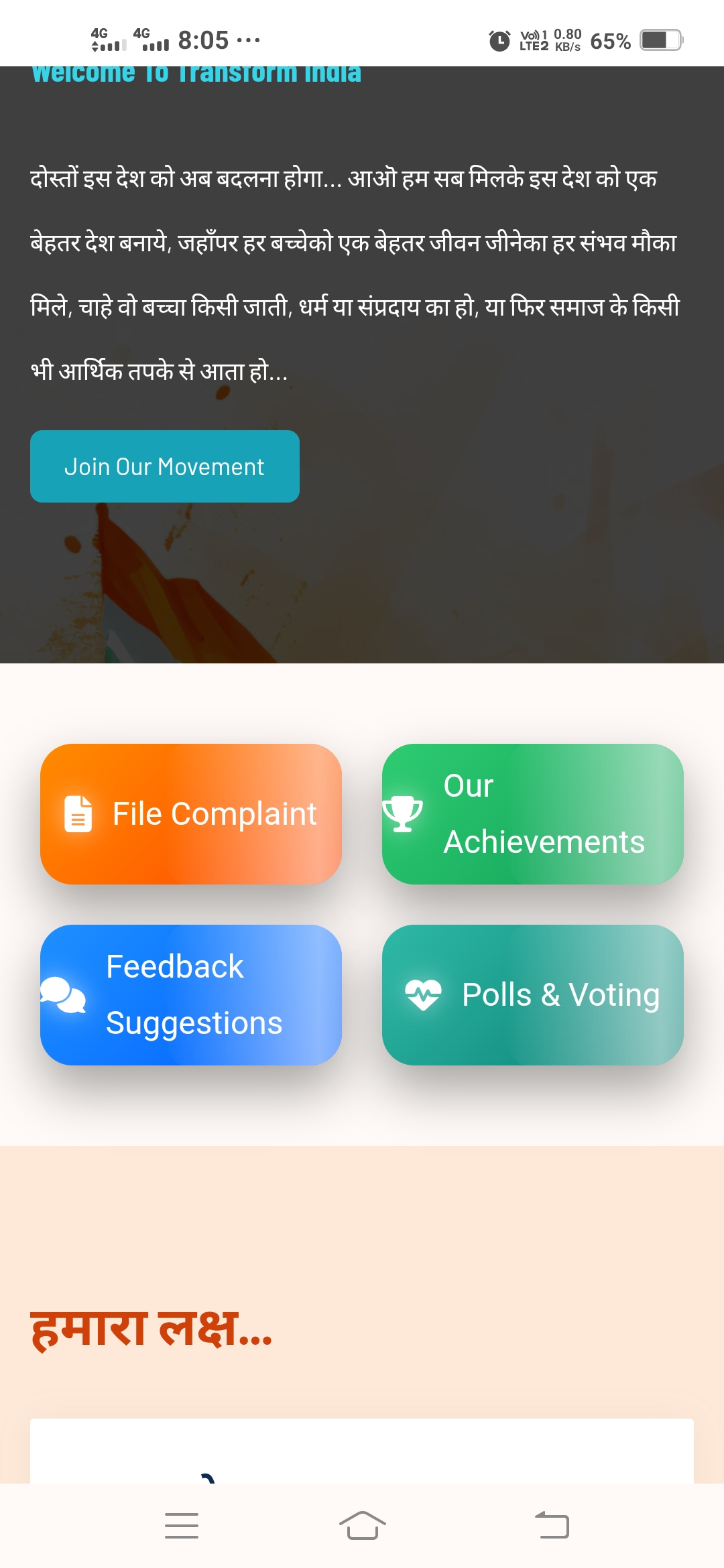This screenshot has width=724, height=1568.
Task: Open Our Achievements section
Action: tap(533, 813)
